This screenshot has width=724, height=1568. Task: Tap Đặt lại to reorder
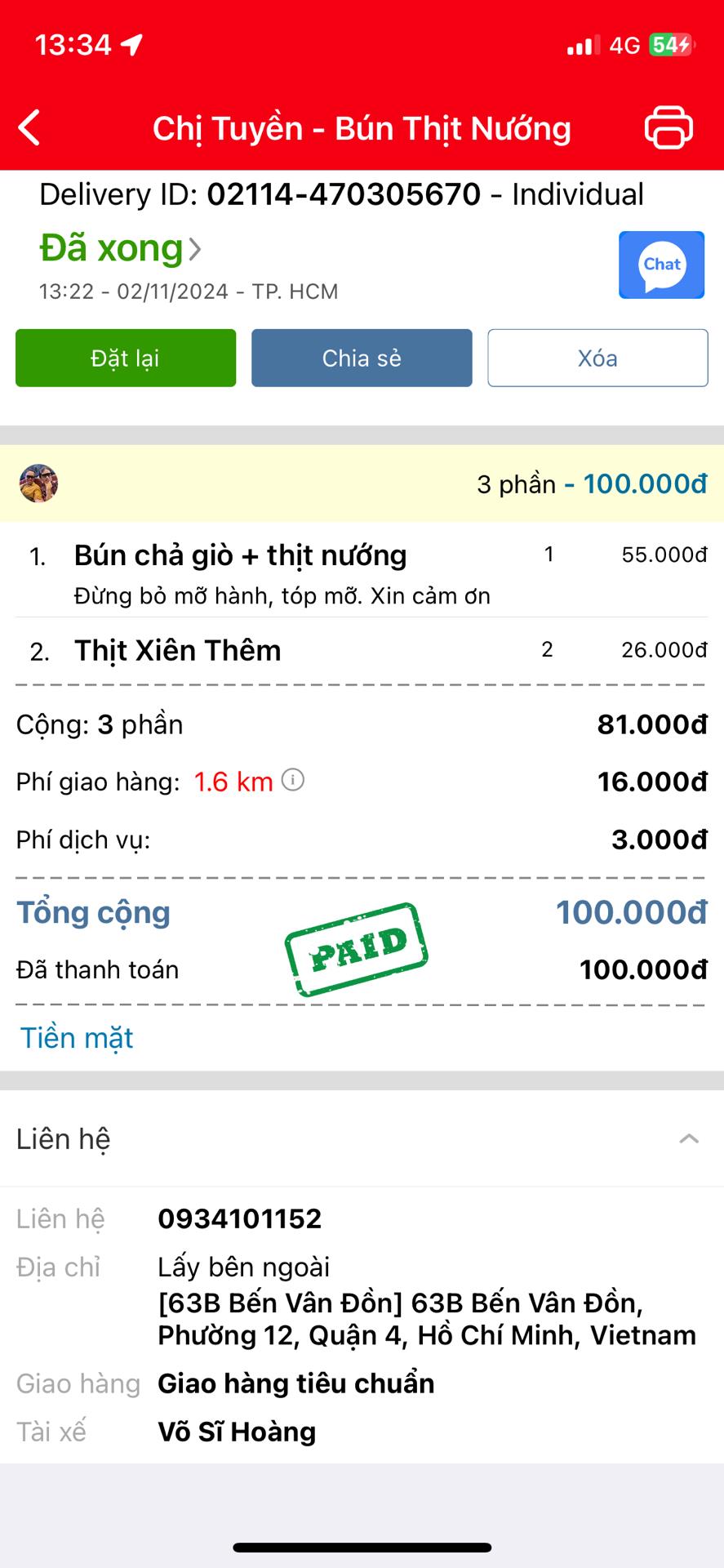pos(126,358)
